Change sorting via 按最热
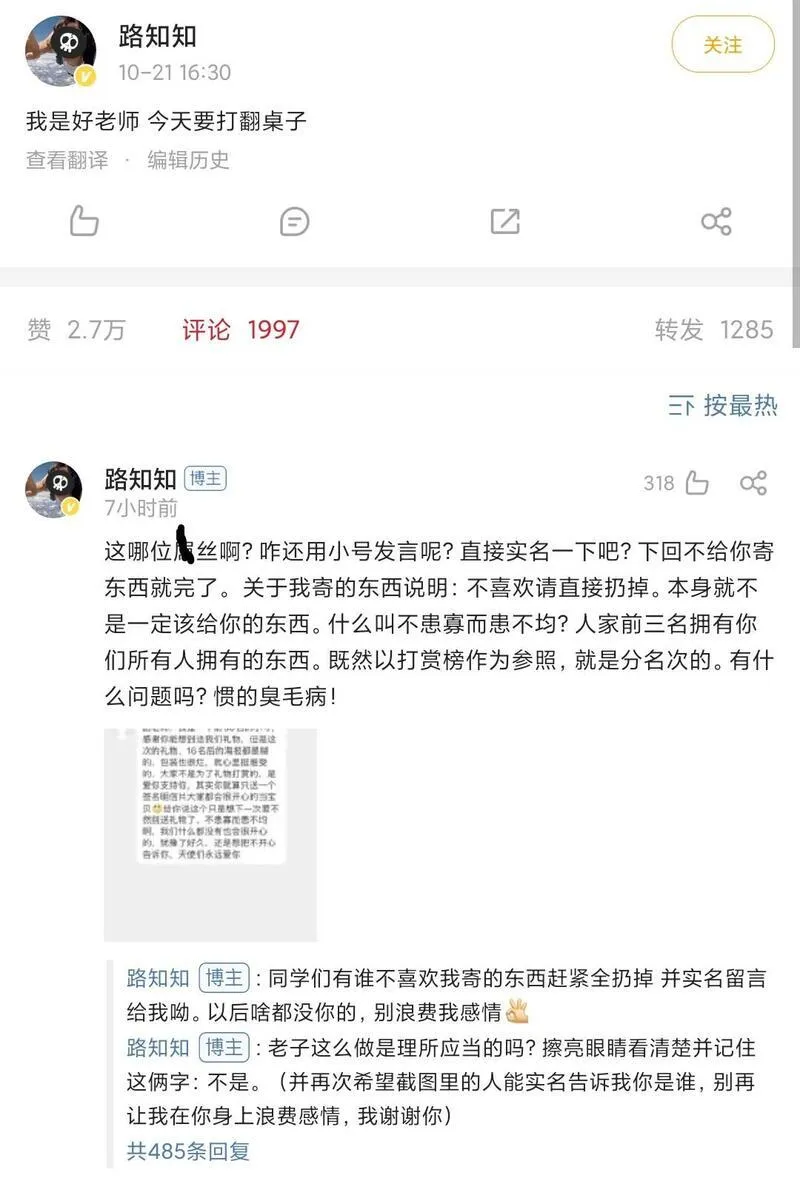800x1181 pixels. (723, 405)
